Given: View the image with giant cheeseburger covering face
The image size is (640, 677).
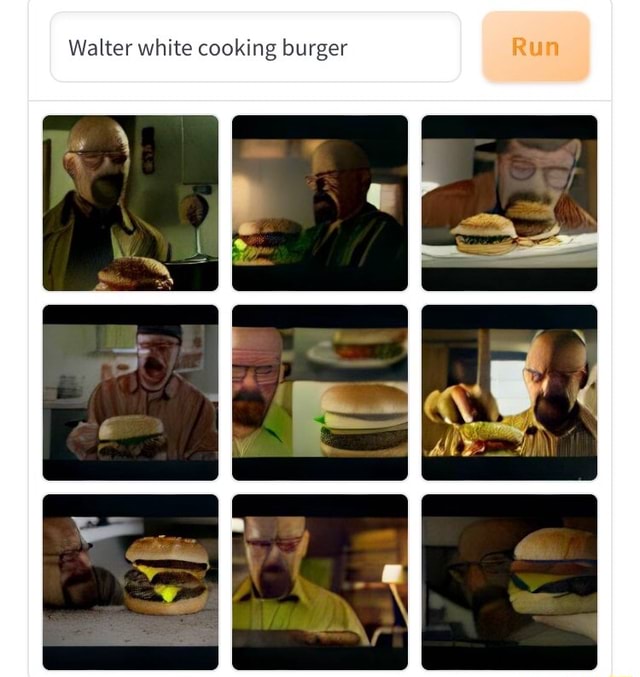Looking at the screenshot, I should click(x=509, y=581).
